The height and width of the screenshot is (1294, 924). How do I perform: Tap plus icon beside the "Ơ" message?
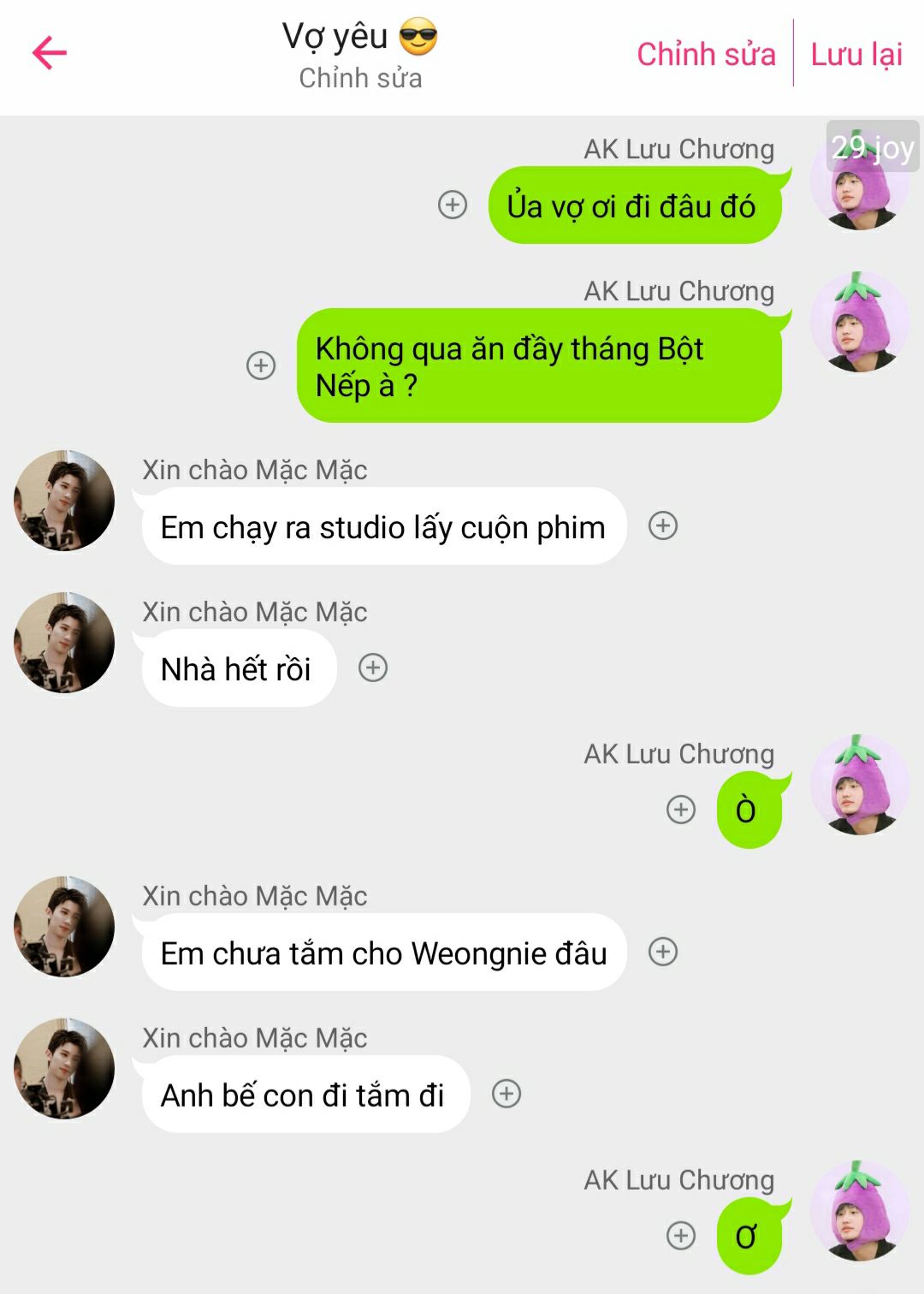click(x=681, y=1236)
